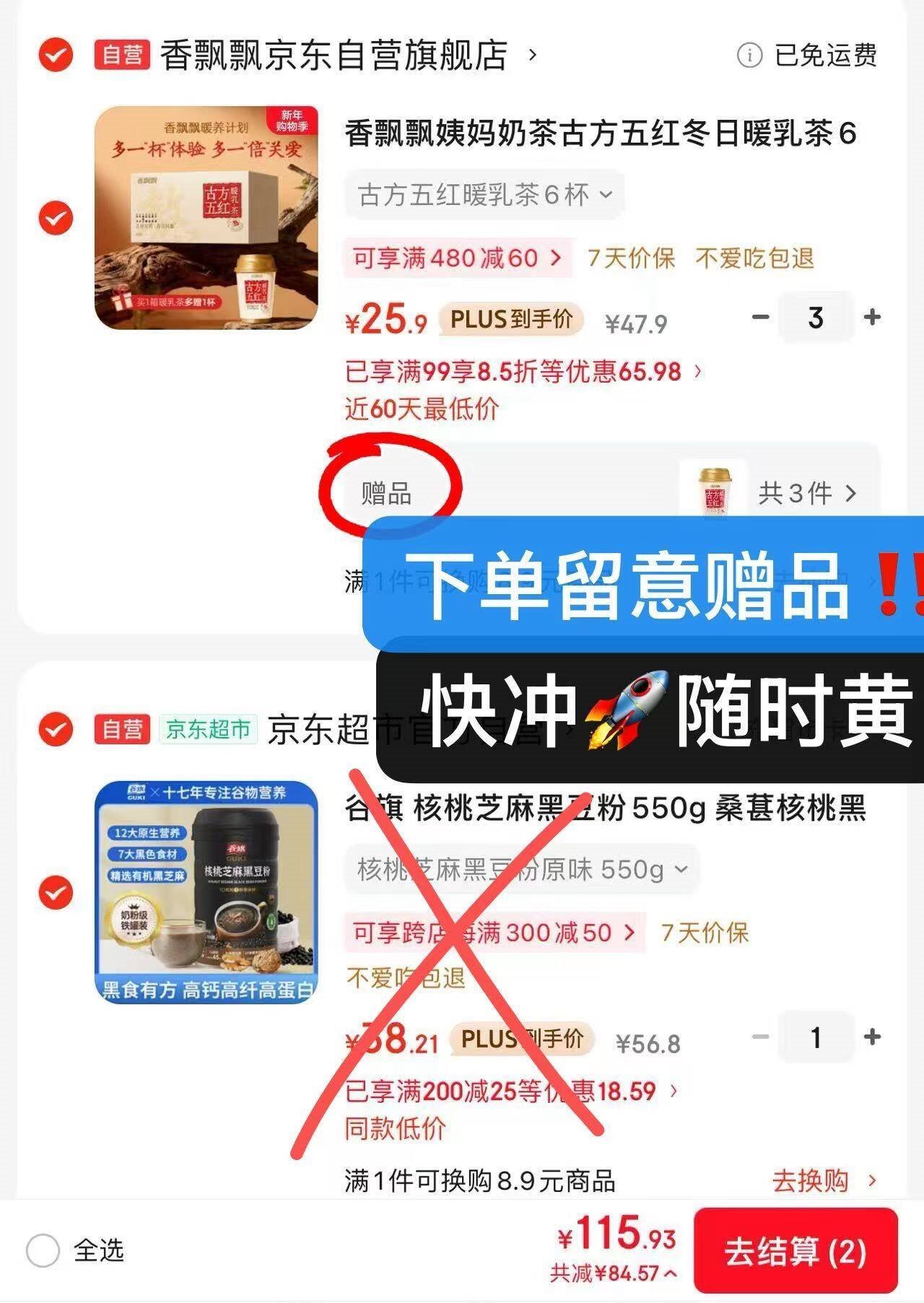Expand 已享满99享8.5折 discount details

[x=523, y=372]
